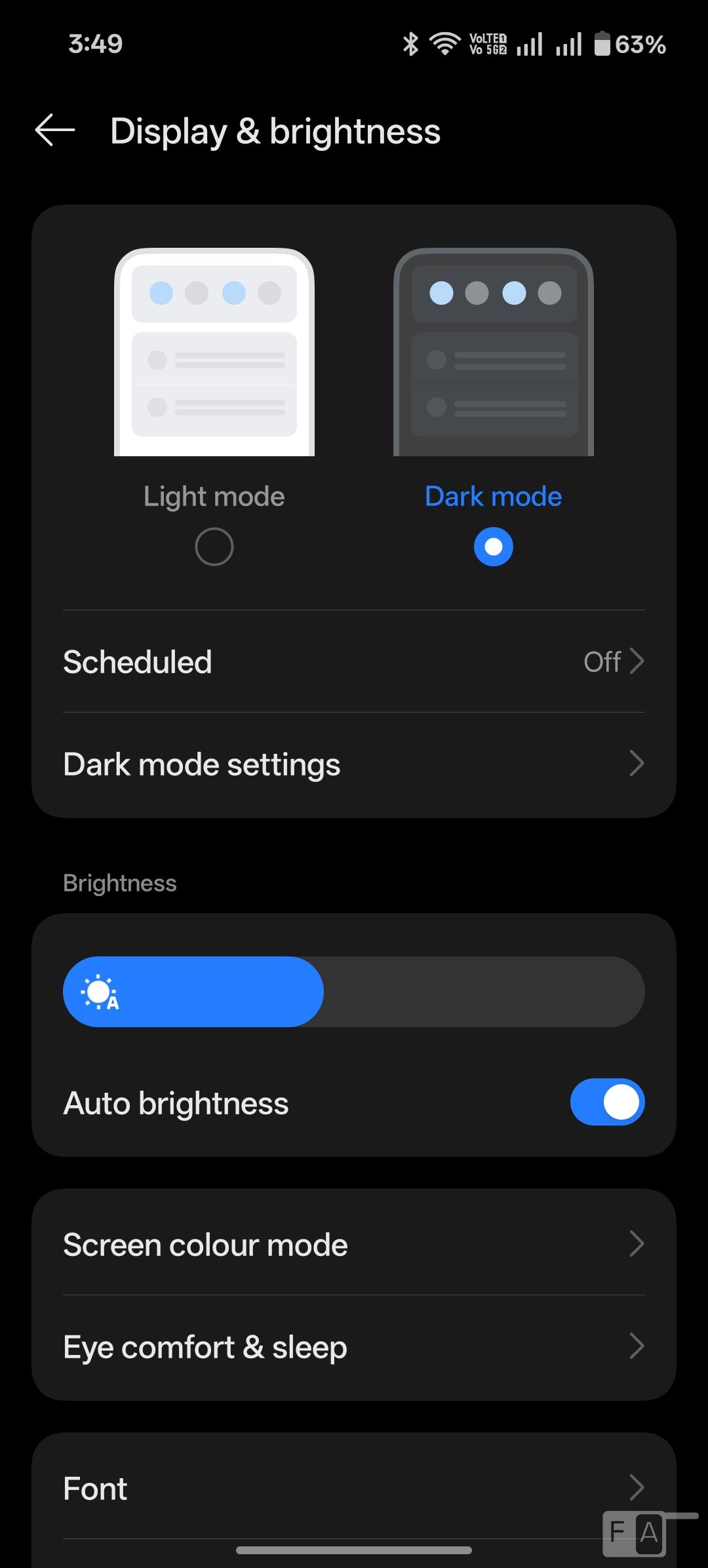Open Dark mode settings
Screen dimensions: 708x1568
(354, 764)
